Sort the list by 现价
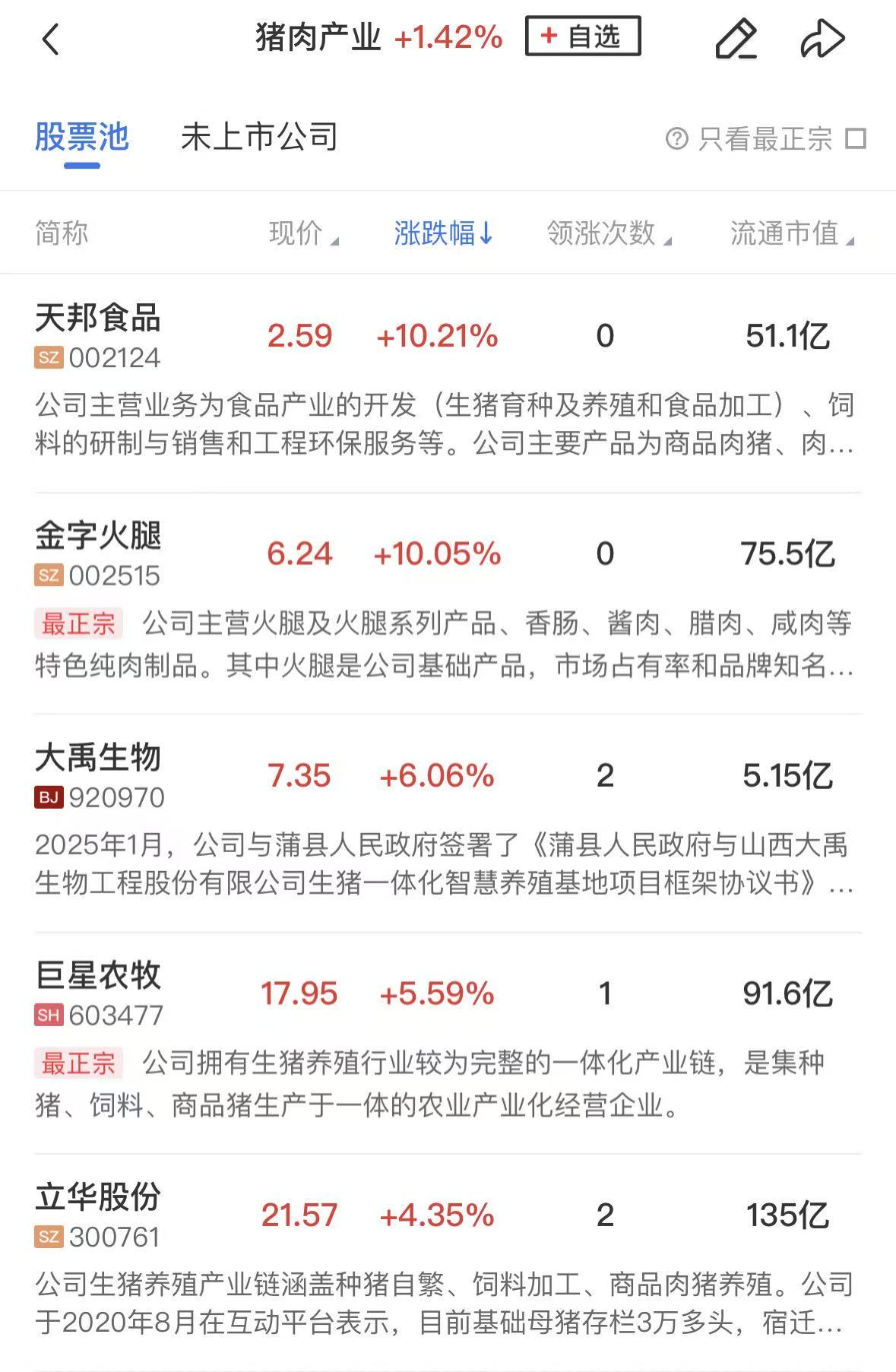Screen dimensions: 896x1372 (x=302, y=233)
